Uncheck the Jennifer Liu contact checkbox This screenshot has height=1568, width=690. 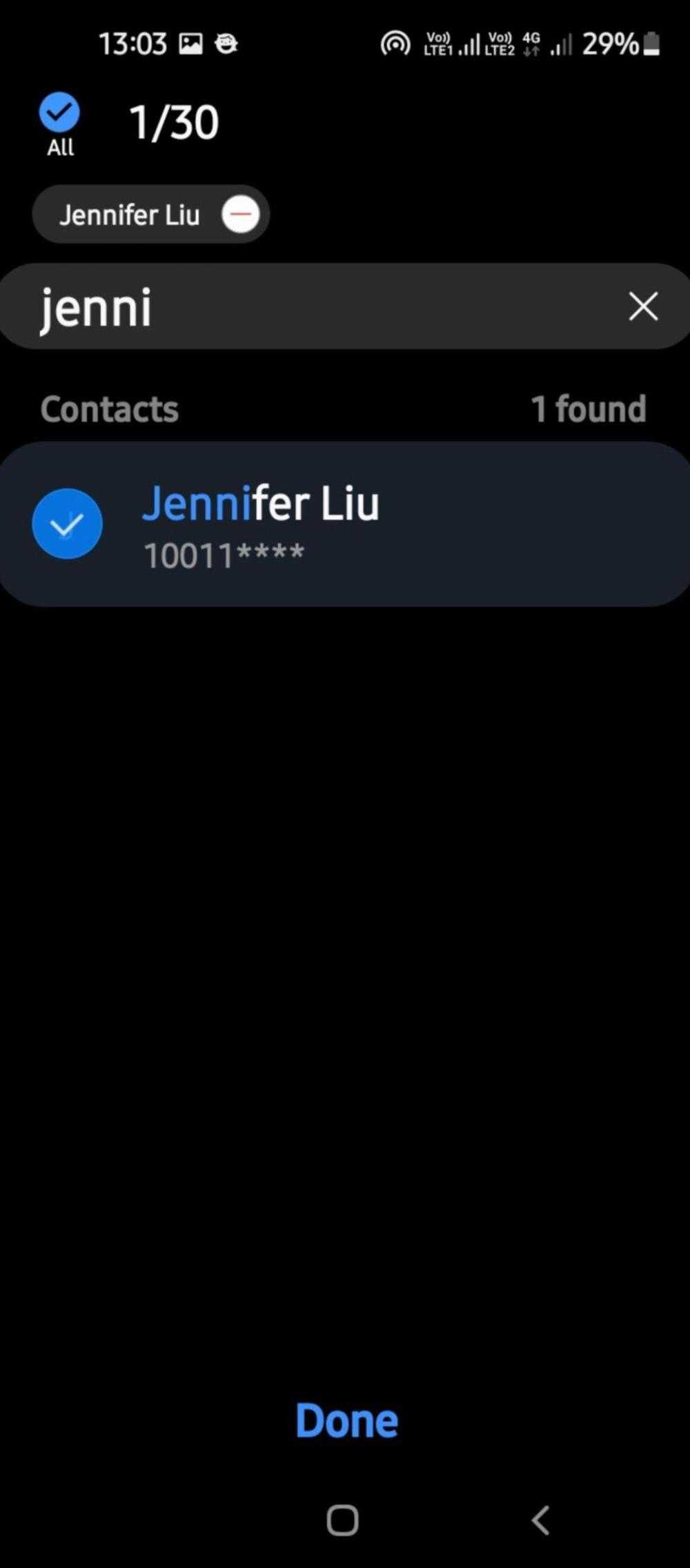67,524
